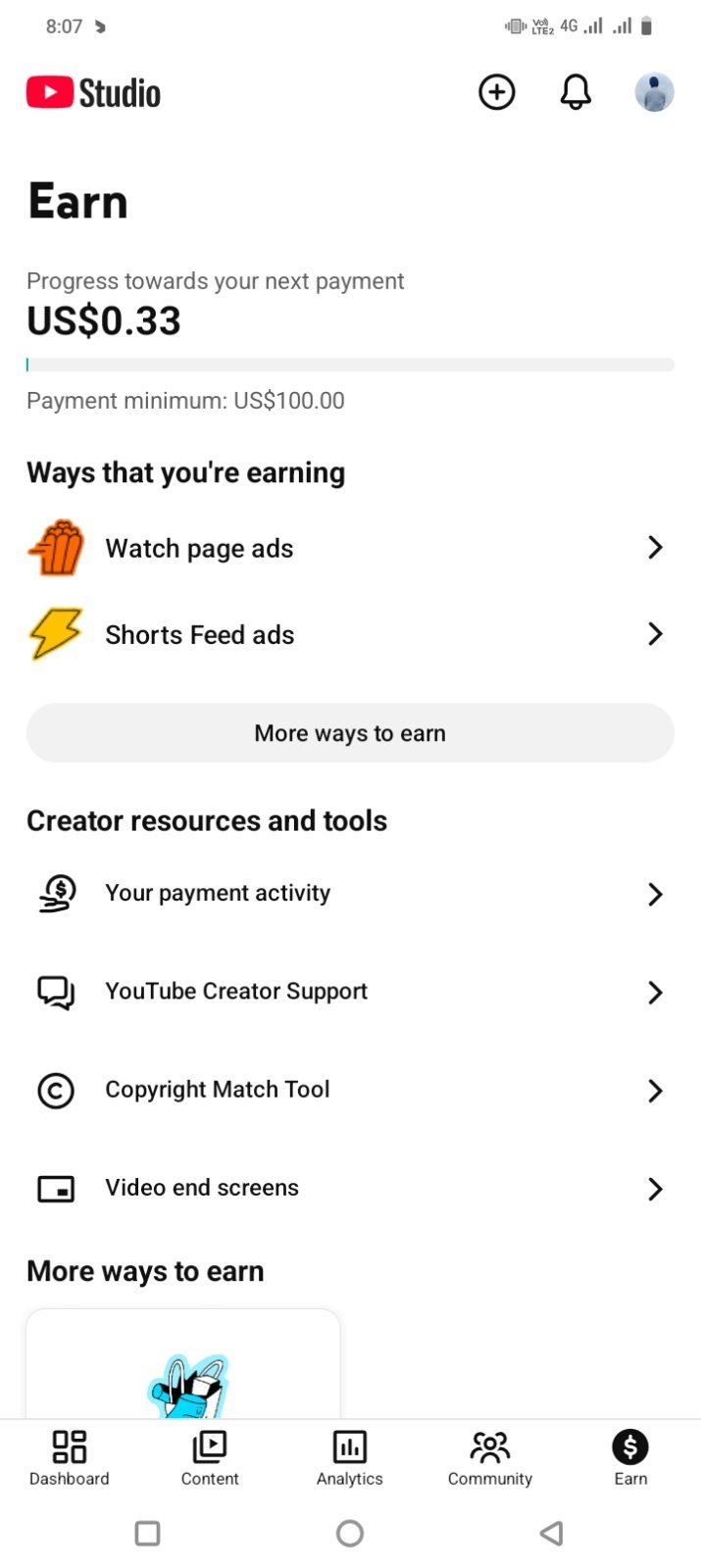Switch to the Community tab
The width and height of the screenshot is (701, 1568).
(x=490, y=1458)
